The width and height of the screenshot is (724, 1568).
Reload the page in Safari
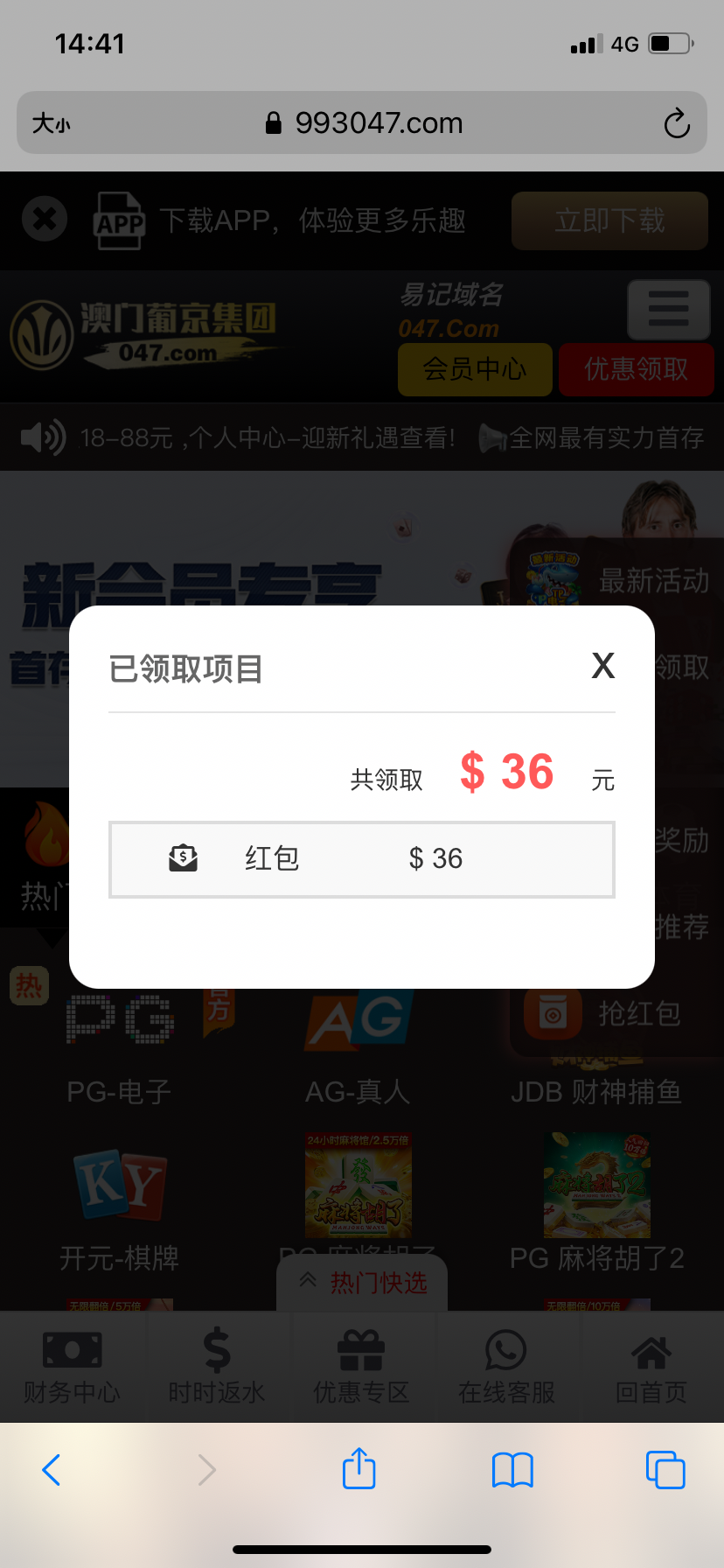[x=676, y=123]
